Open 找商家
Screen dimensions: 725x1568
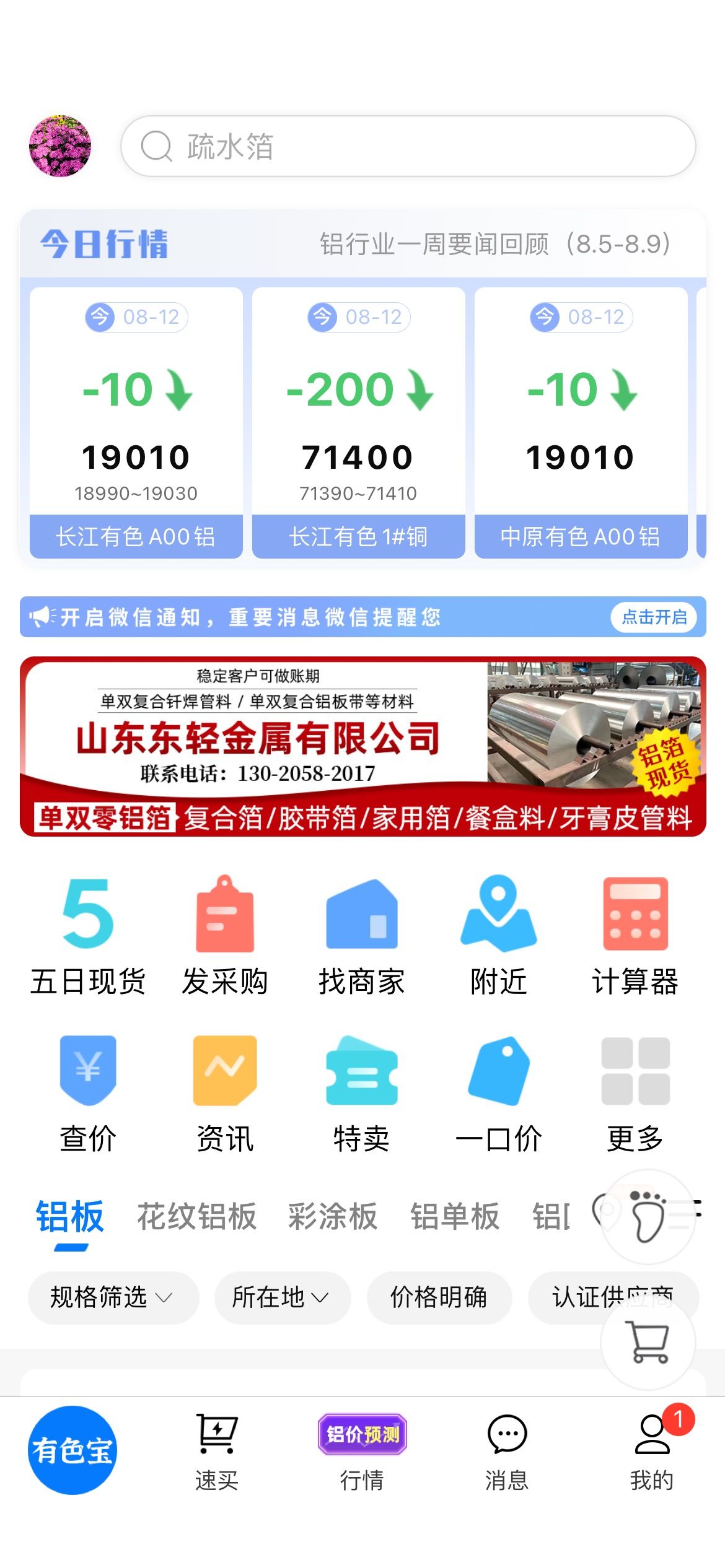coord(362,936)
